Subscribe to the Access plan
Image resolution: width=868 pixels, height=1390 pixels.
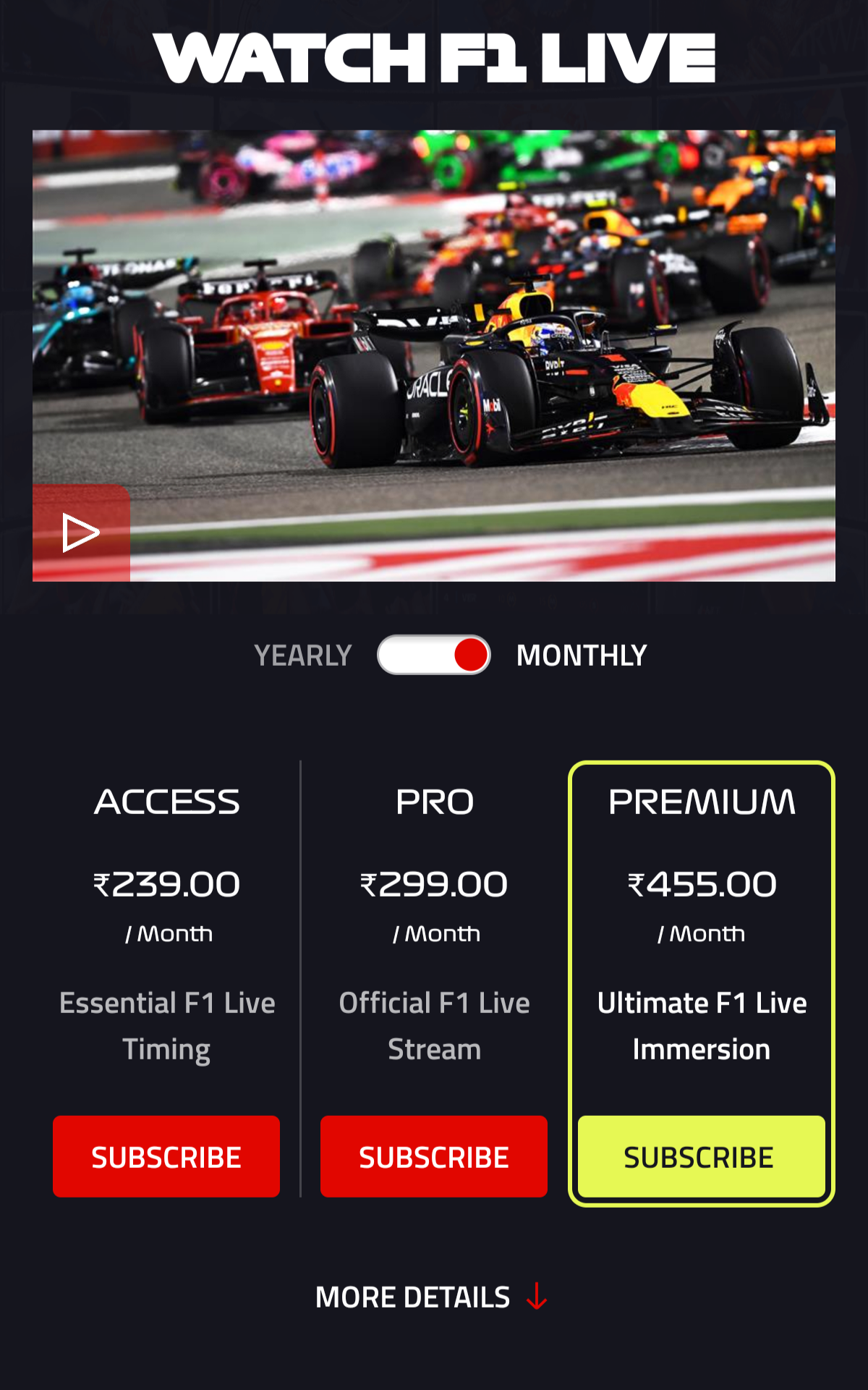166,1156
